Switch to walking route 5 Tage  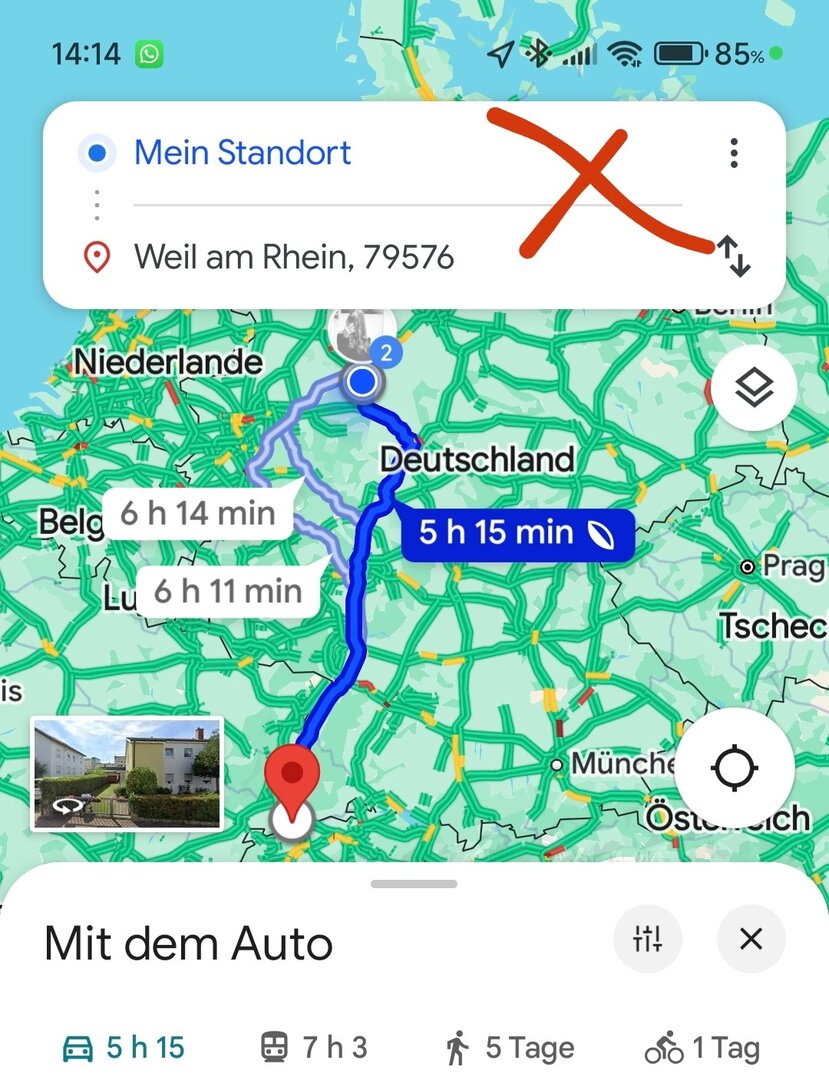pos(509,1047)
